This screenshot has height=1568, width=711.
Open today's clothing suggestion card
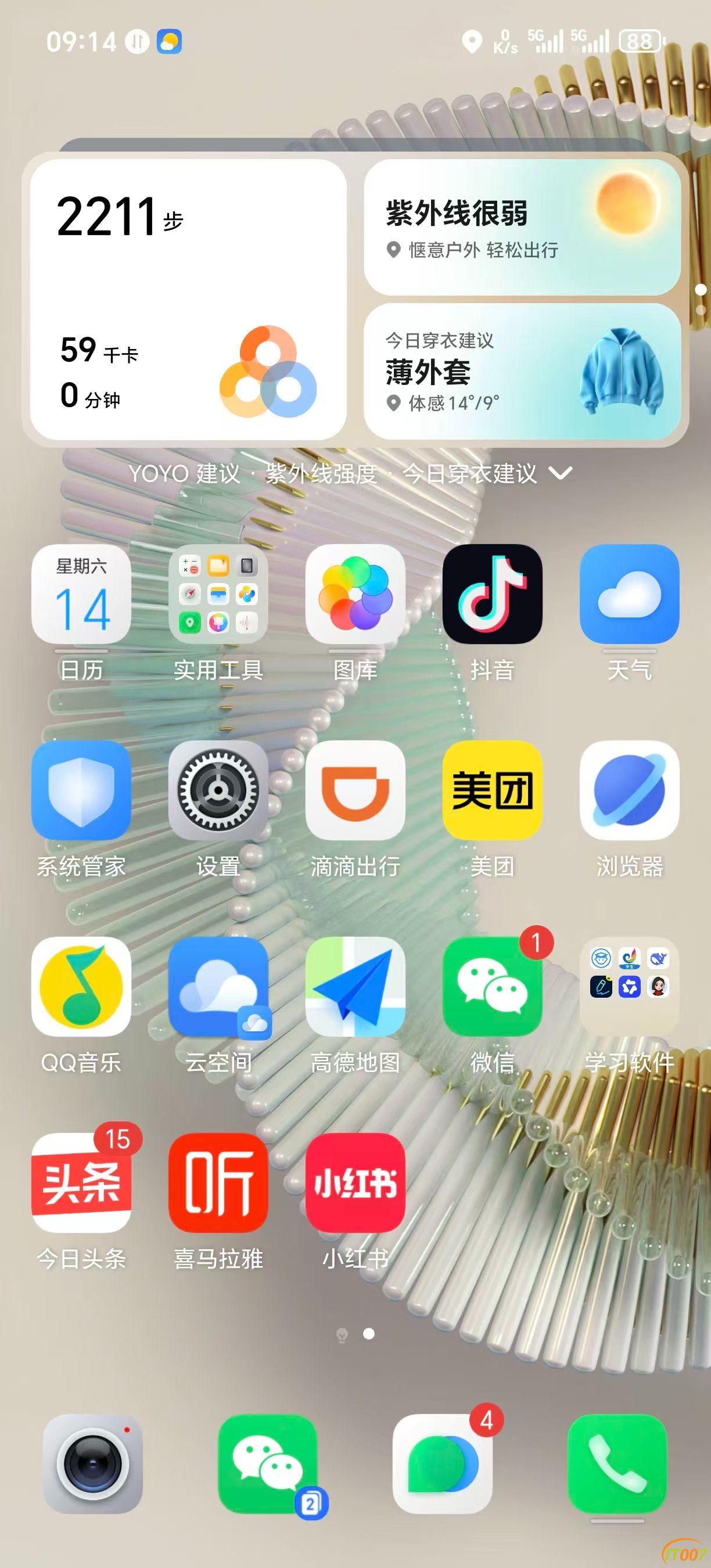click(x=522, y=371)
